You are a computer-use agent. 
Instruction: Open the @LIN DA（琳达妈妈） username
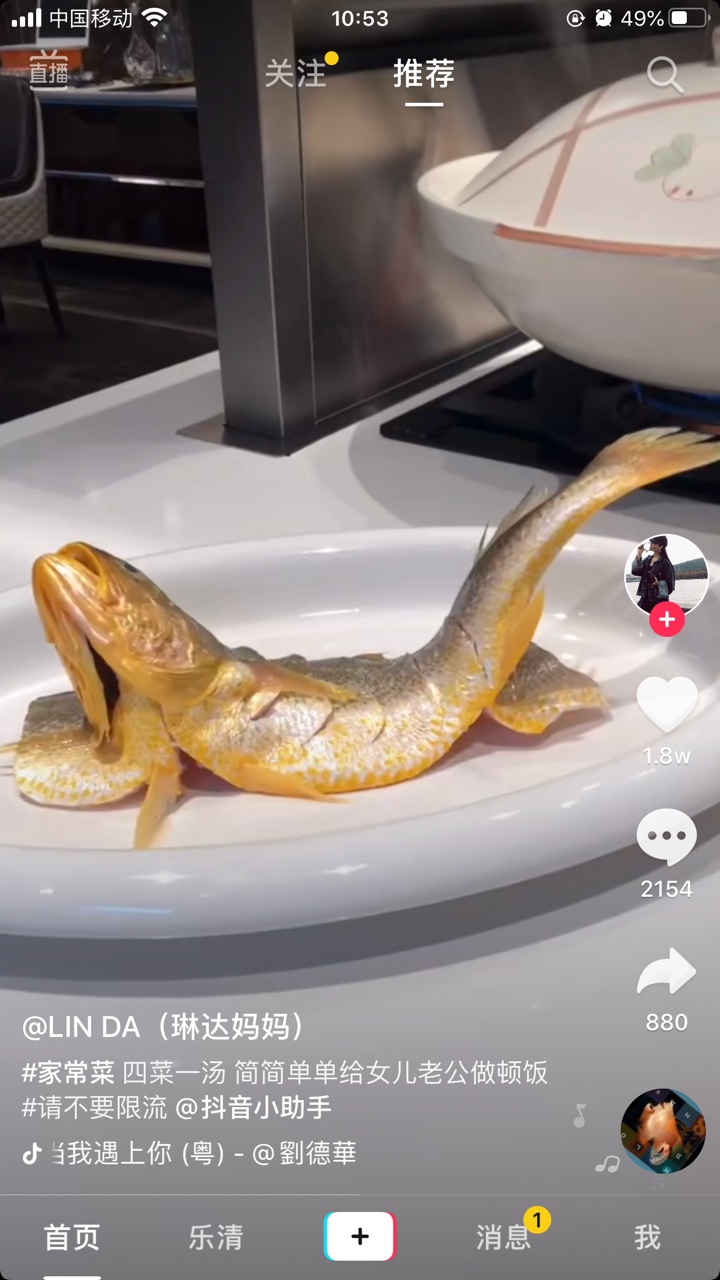tap(165, 1027)
